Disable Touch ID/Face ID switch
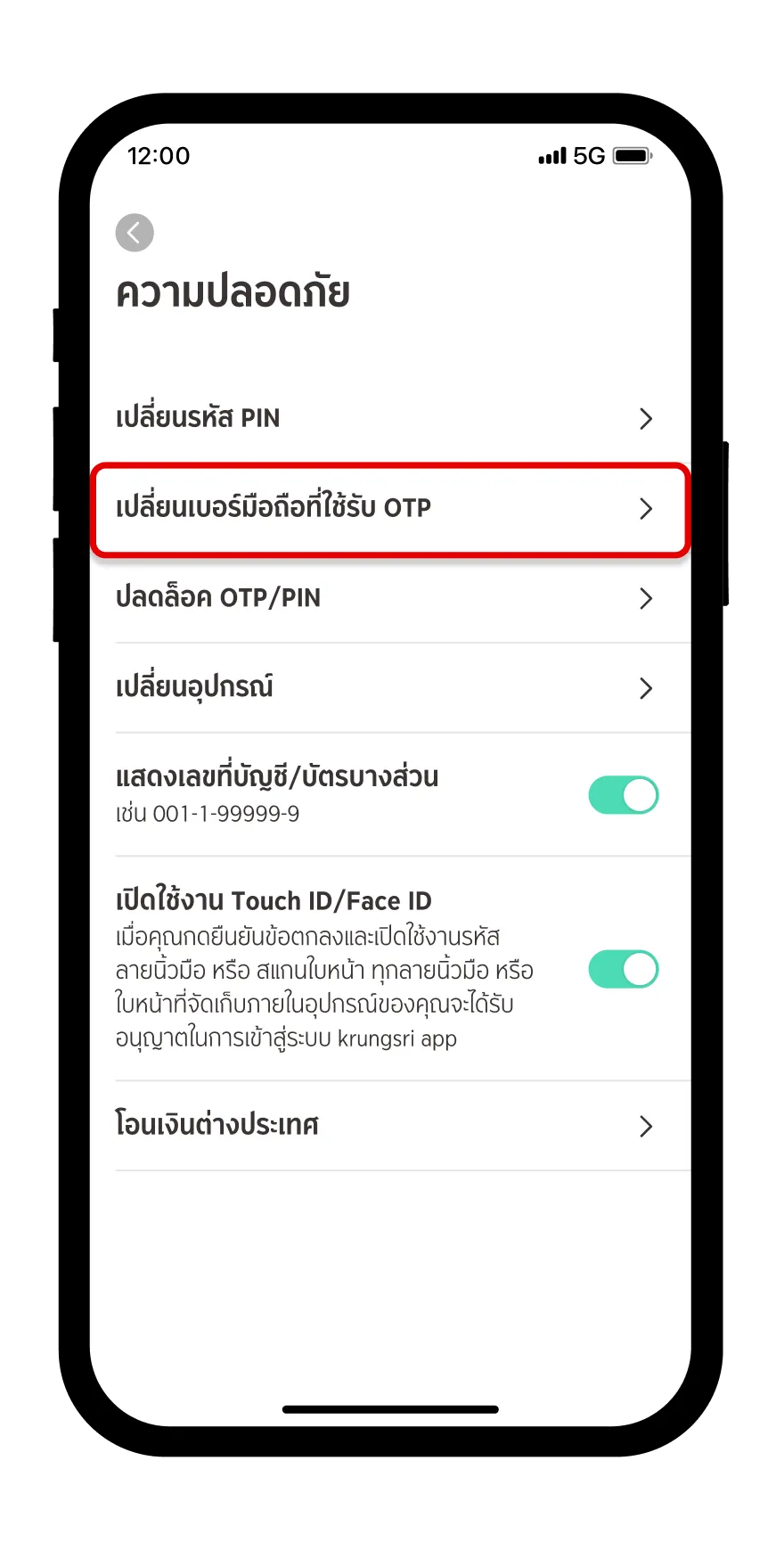This screenshot has width=784, height=1551. [x=623, y=969]
